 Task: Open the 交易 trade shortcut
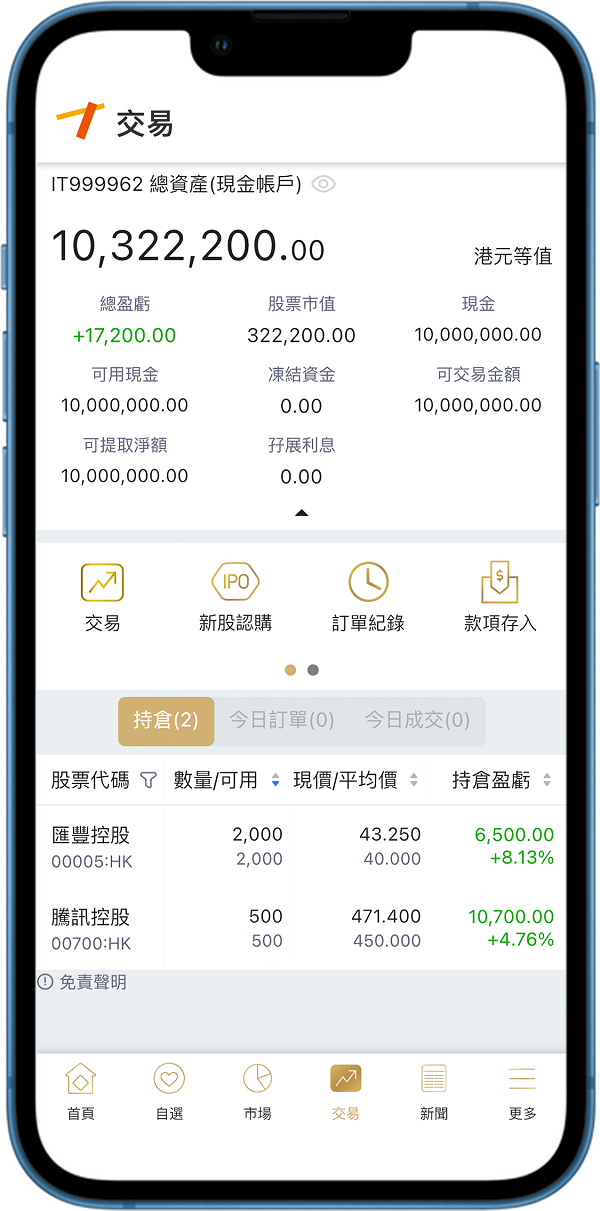[102, 597]
